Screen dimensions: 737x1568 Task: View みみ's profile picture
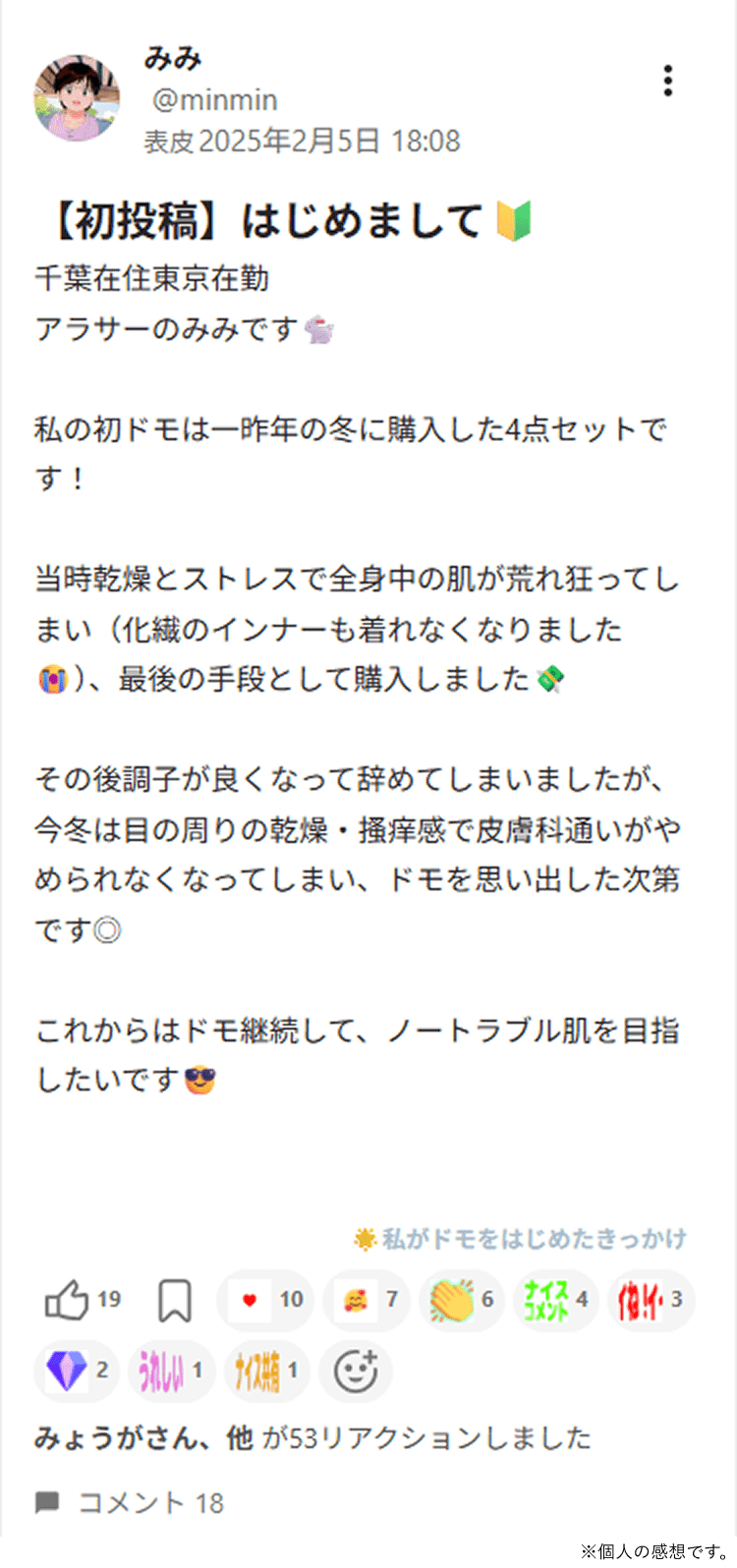(77, 98)
